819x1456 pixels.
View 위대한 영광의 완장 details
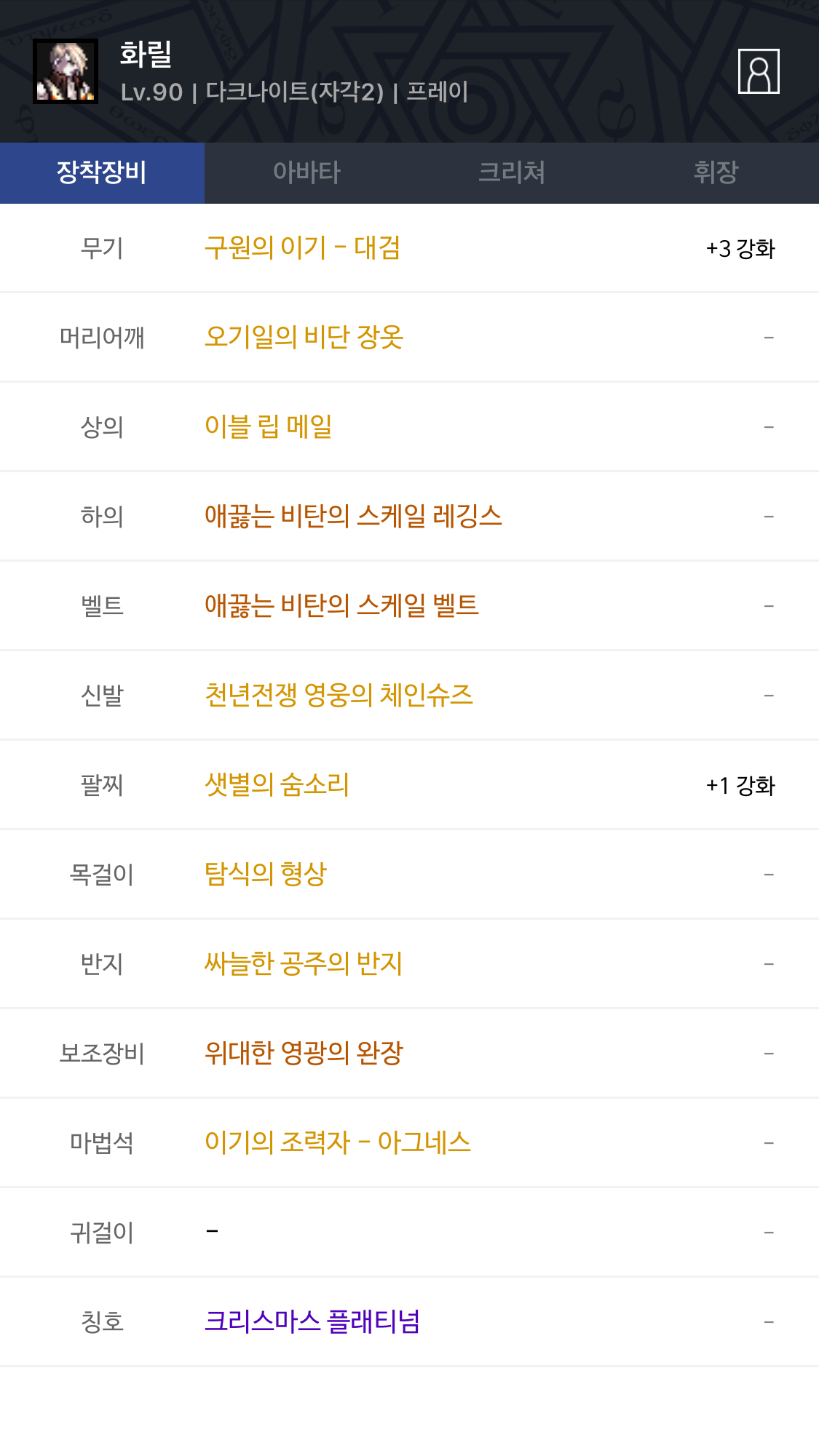pos(304,1053)
